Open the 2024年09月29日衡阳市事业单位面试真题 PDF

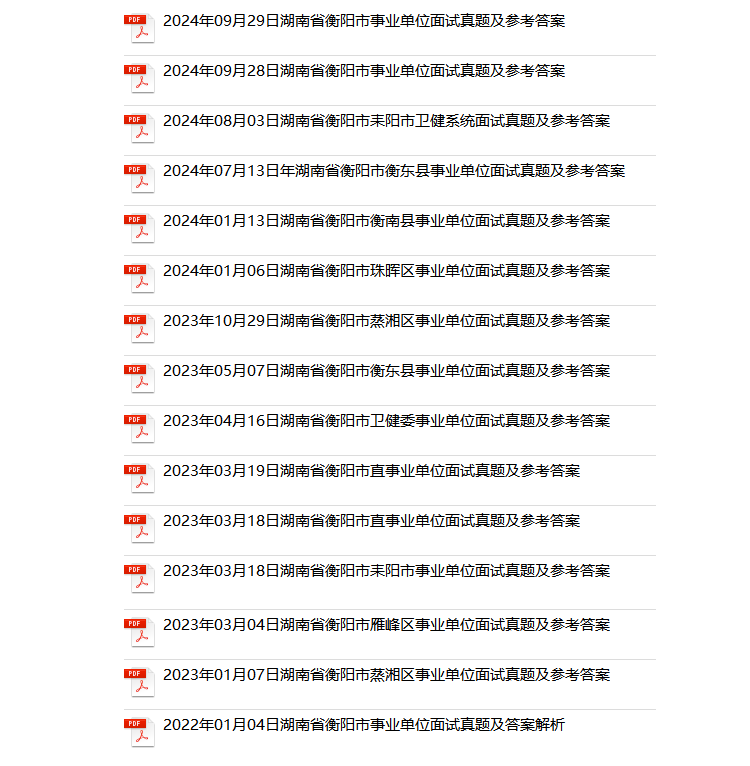point(364,21)
